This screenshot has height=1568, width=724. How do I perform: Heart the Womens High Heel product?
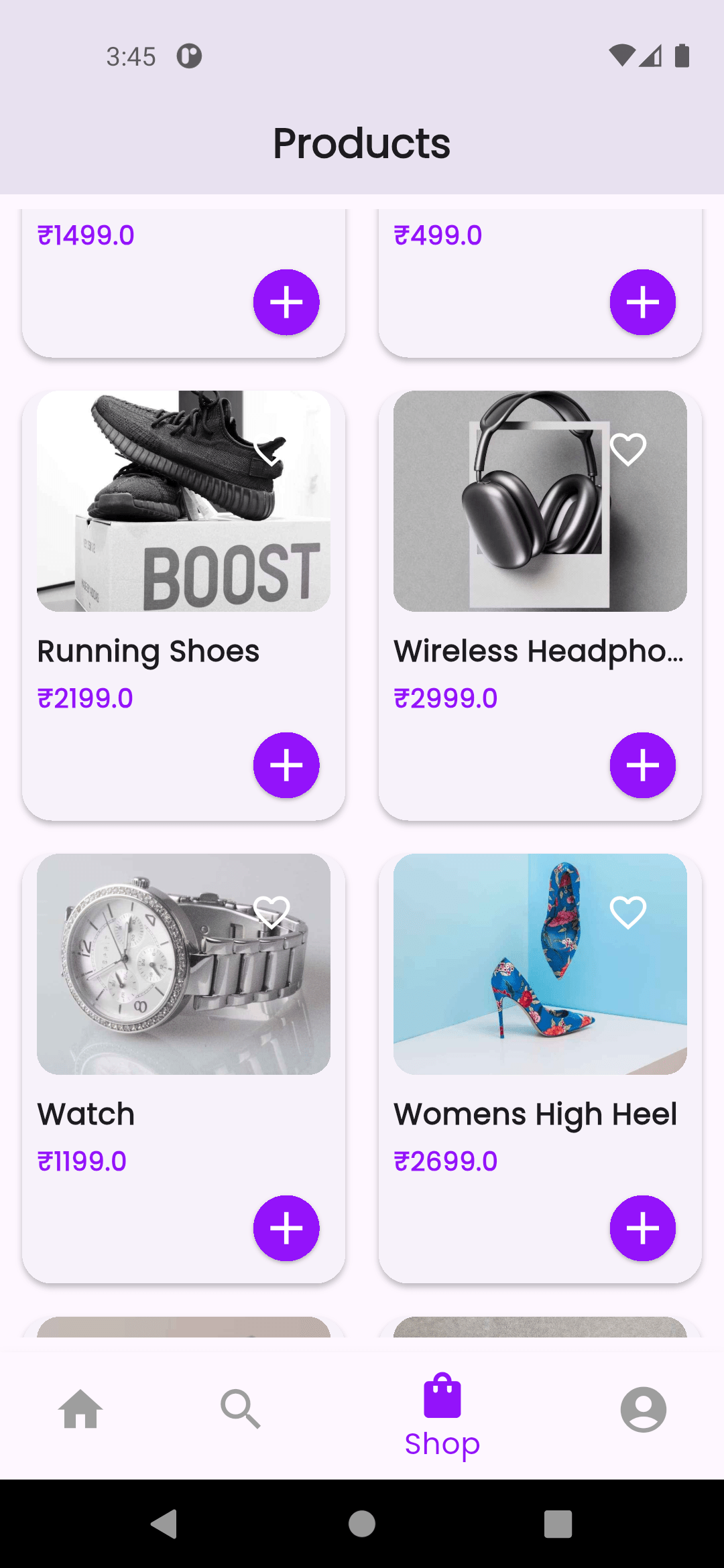(628, 913)
